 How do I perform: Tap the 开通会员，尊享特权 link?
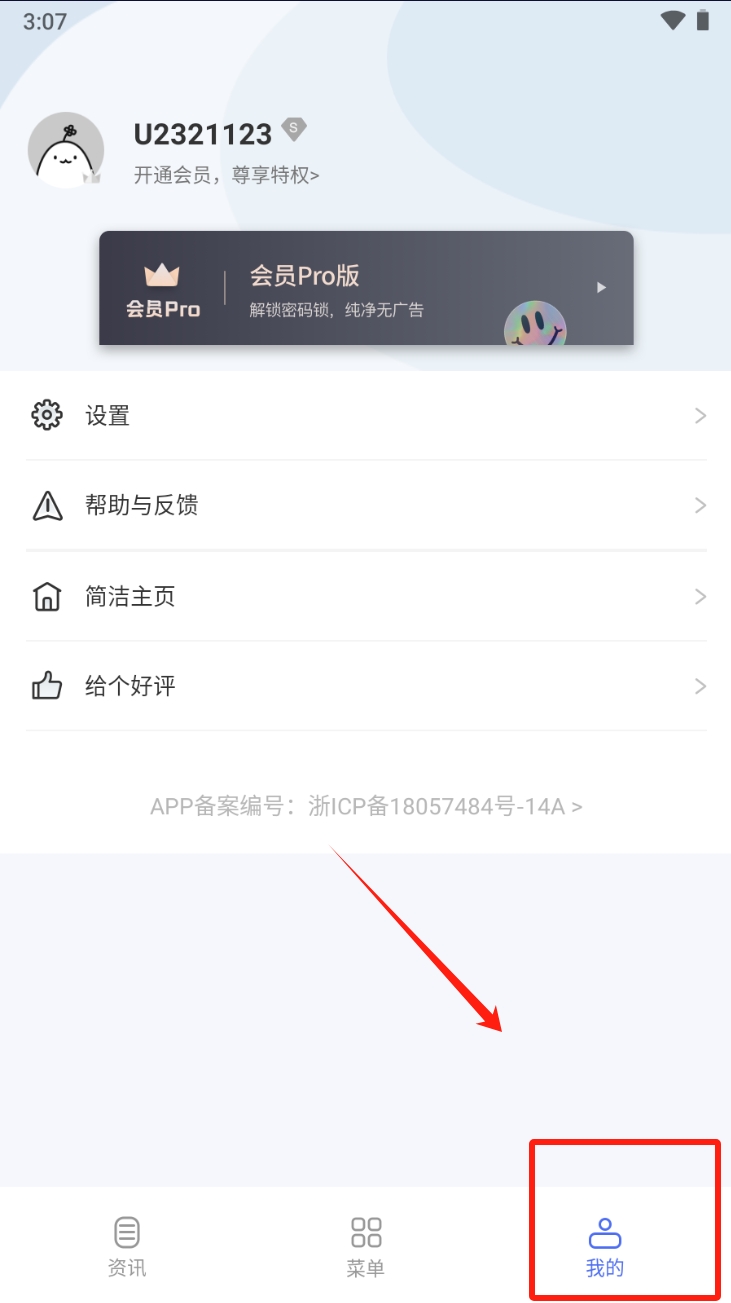[227, 176]
